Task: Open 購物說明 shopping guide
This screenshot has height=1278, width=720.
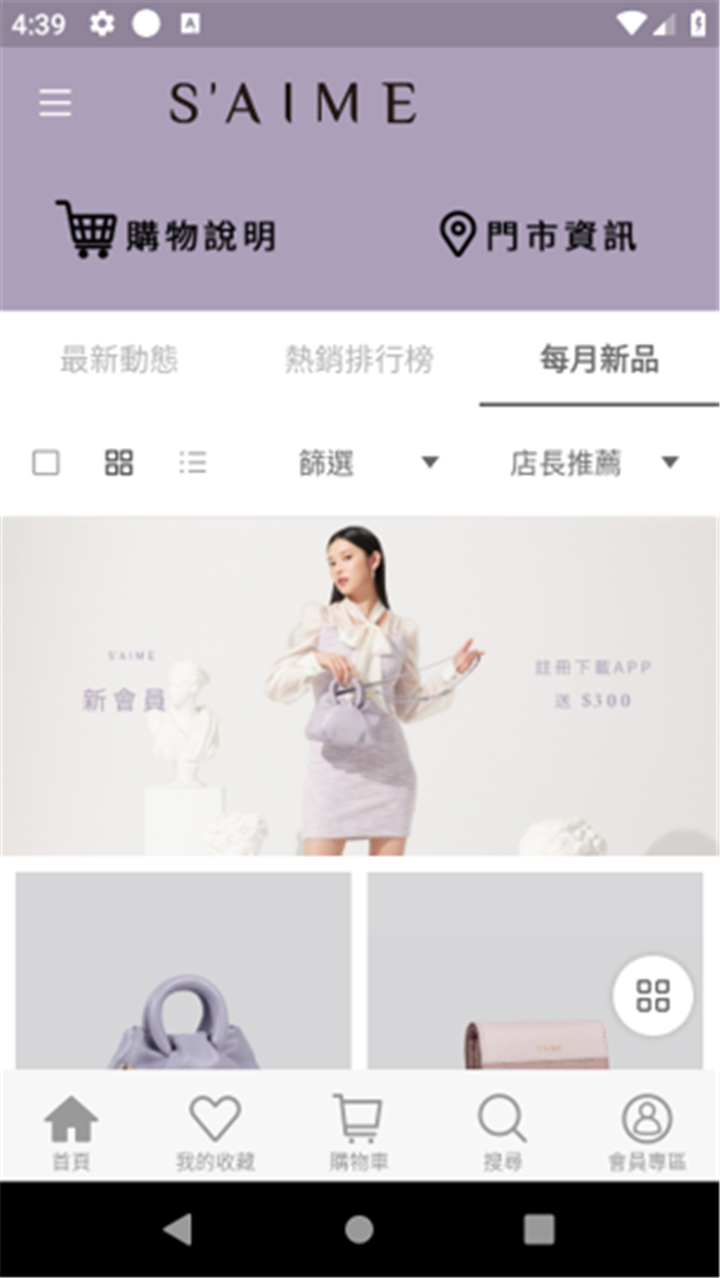Action: [x=166, y=230]
